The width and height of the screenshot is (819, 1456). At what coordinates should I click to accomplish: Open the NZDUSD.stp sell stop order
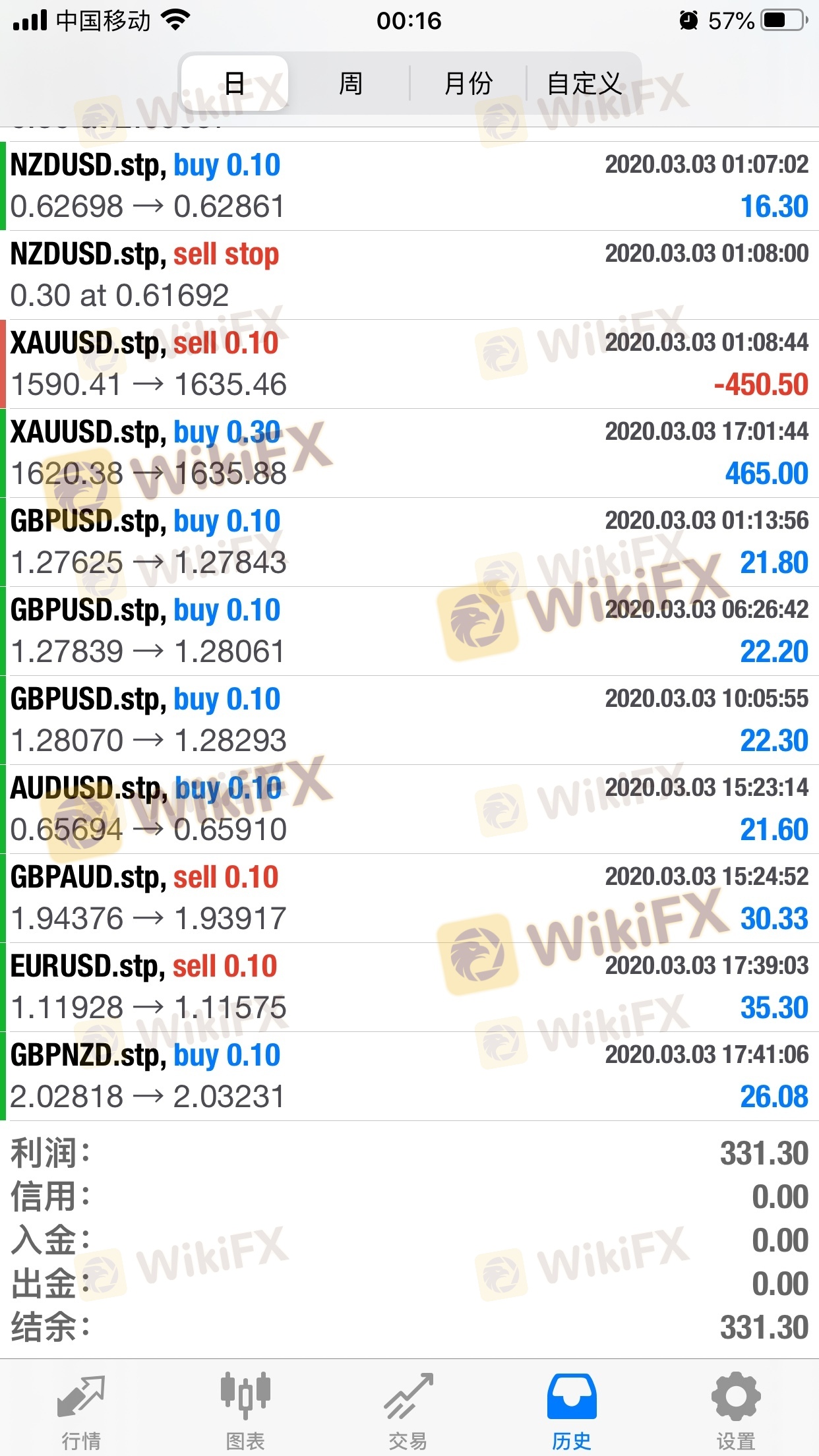point(409,275)
